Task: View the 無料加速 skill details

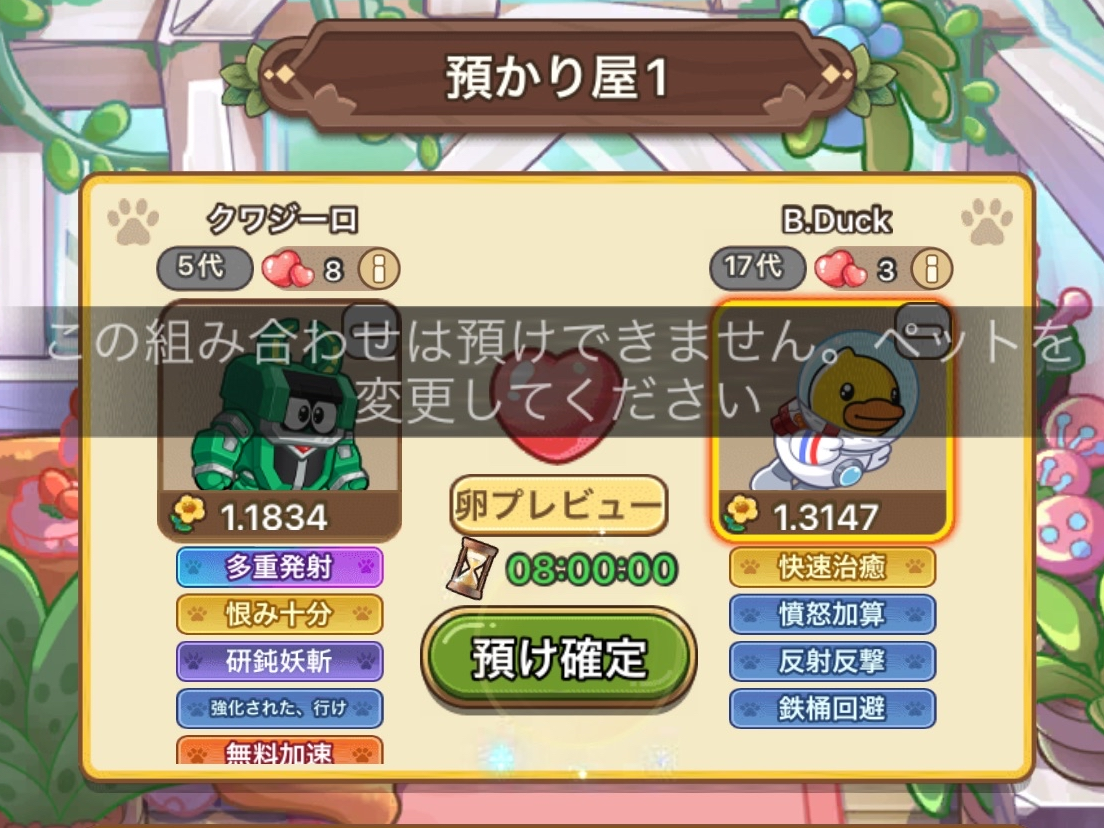Action: pos(280,750)
